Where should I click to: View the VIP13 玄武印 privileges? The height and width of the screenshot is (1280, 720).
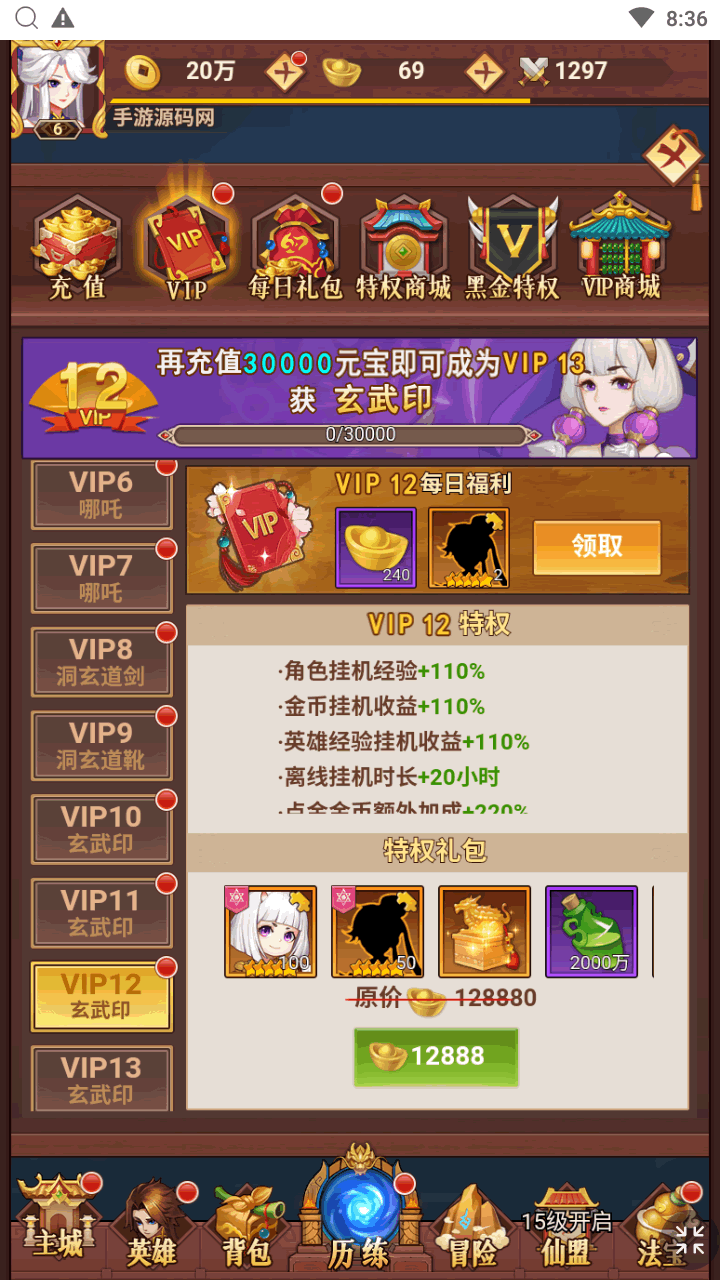(101, 1079)
